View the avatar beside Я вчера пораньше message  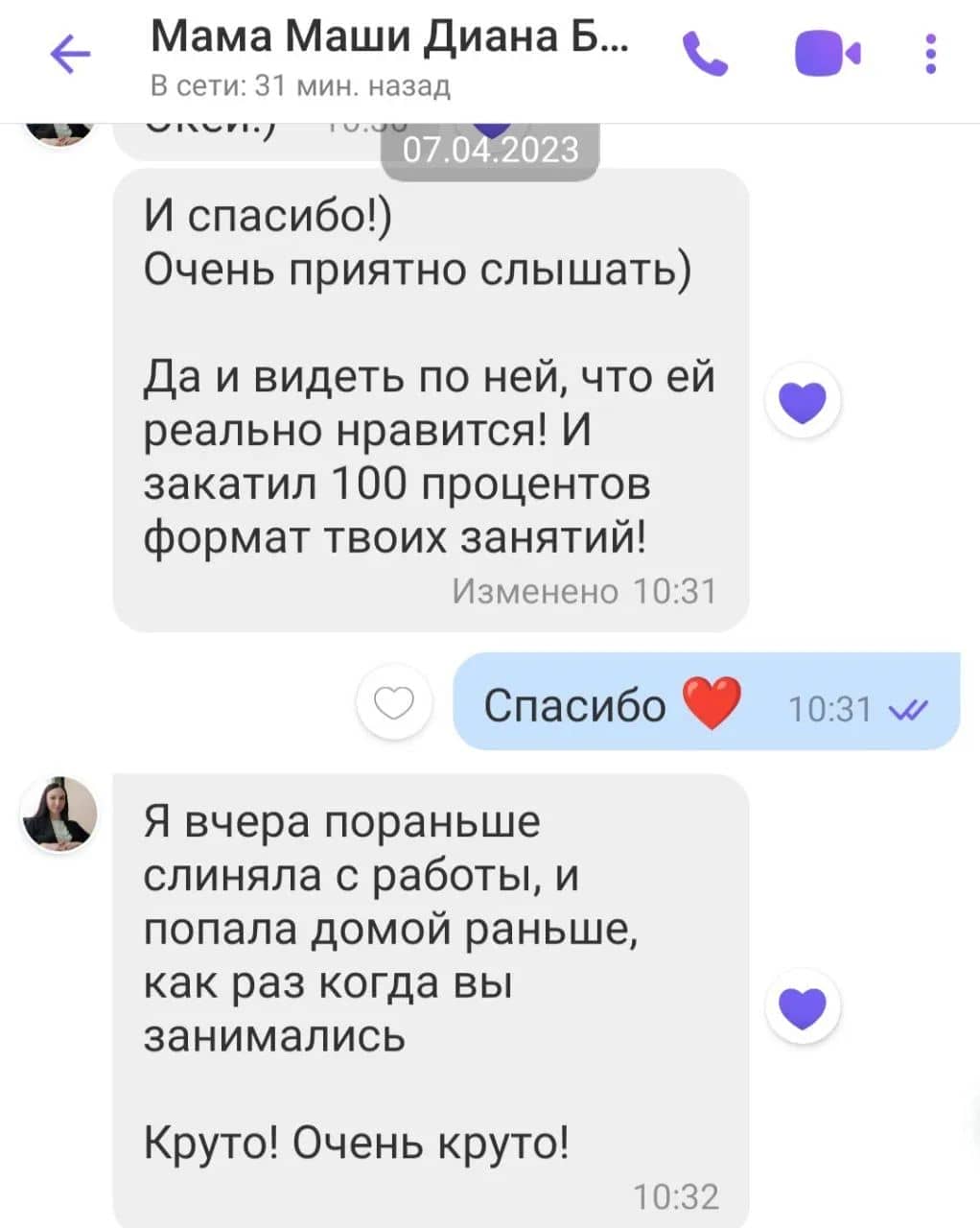tap(59, 814)
